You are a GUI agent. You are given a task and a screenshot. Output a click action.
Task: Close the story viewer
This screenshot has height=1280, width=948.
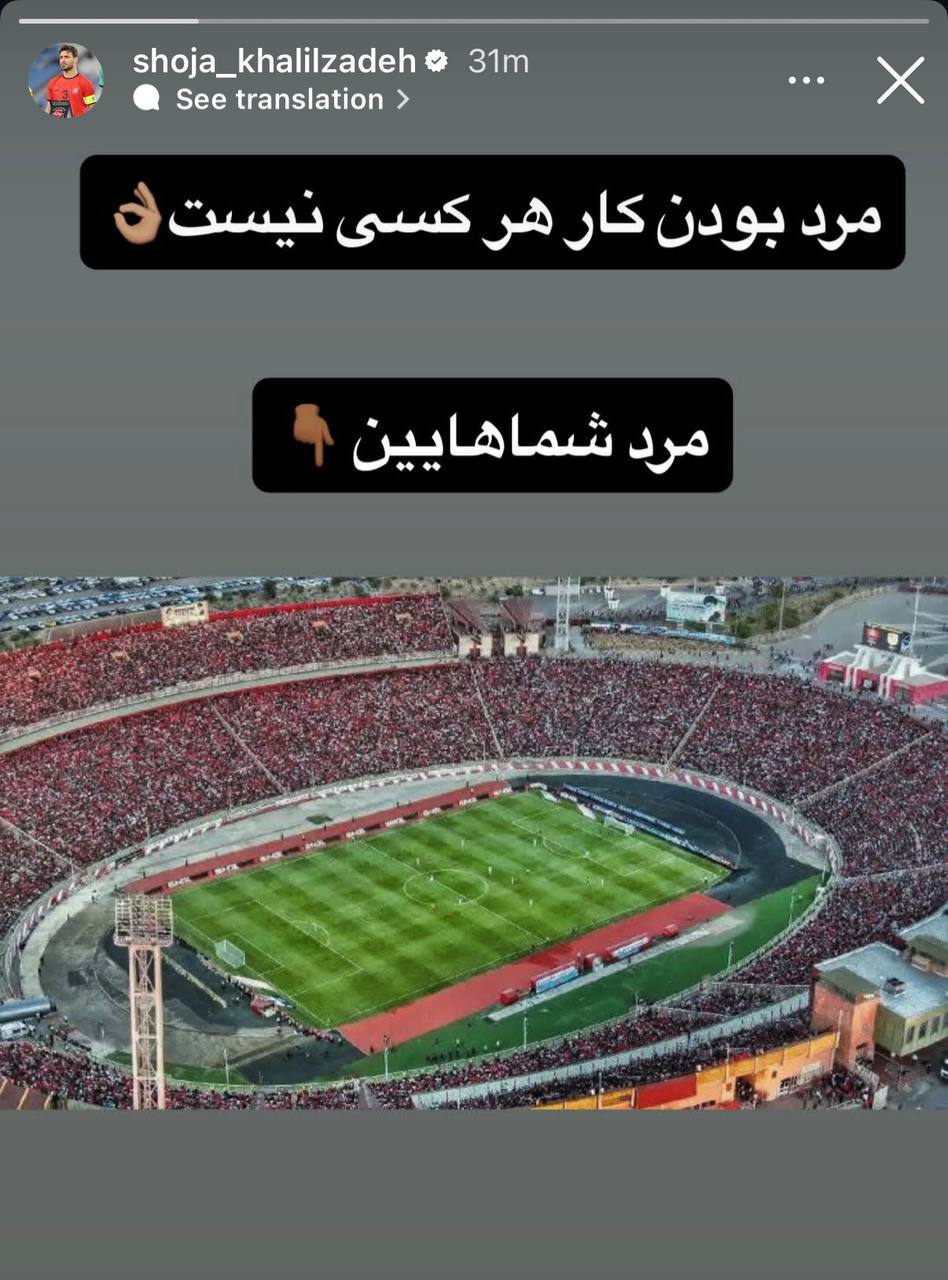(900, 80)
